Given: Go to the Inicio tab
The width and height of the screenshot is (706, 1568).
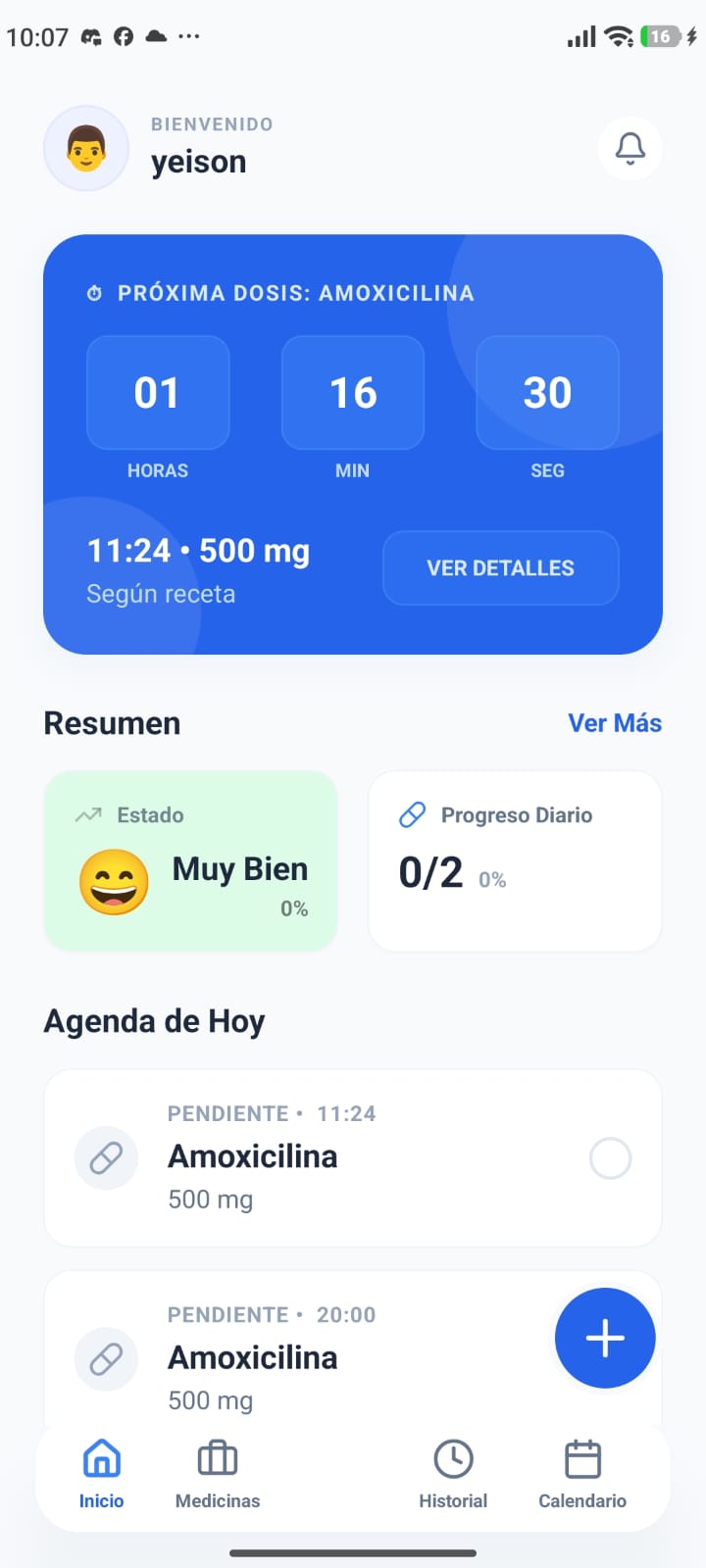Looking at the screenshot, I should coord(101,1475).
